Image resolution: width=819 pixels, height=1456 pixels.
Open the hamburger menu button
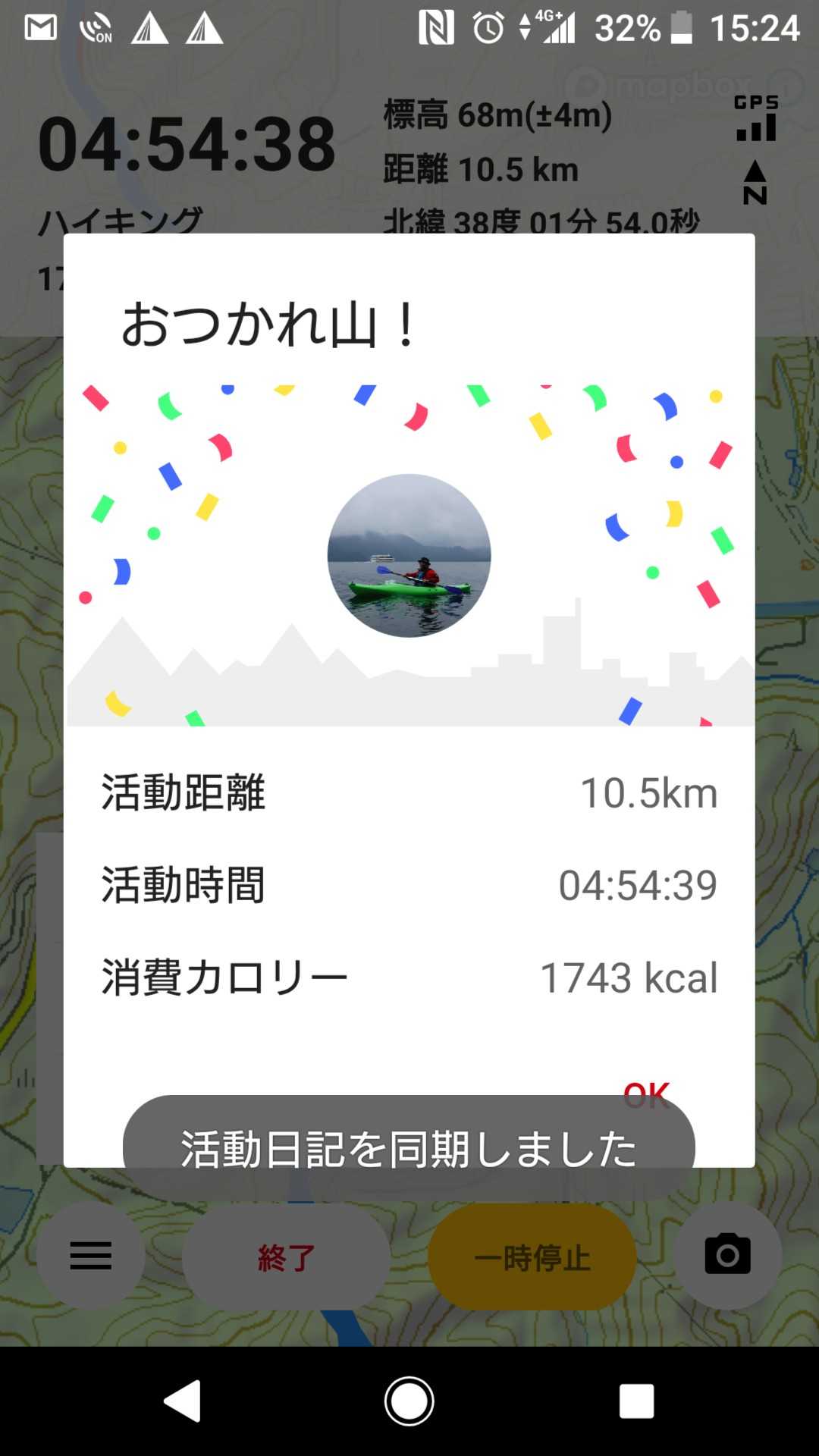[x=91, y=1255]
